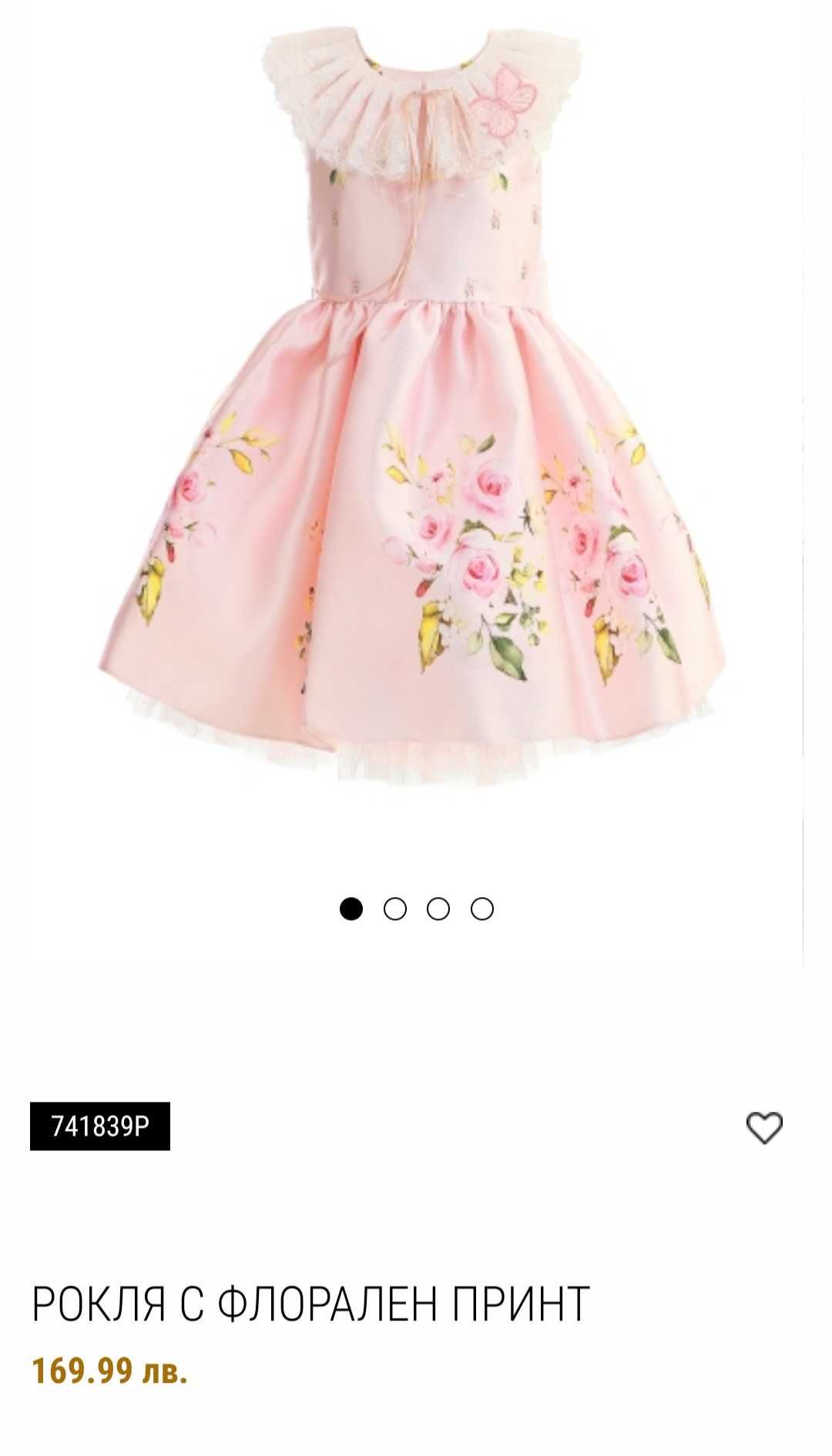Add the floral dress to wishlist

click(x=764, y=1128)
